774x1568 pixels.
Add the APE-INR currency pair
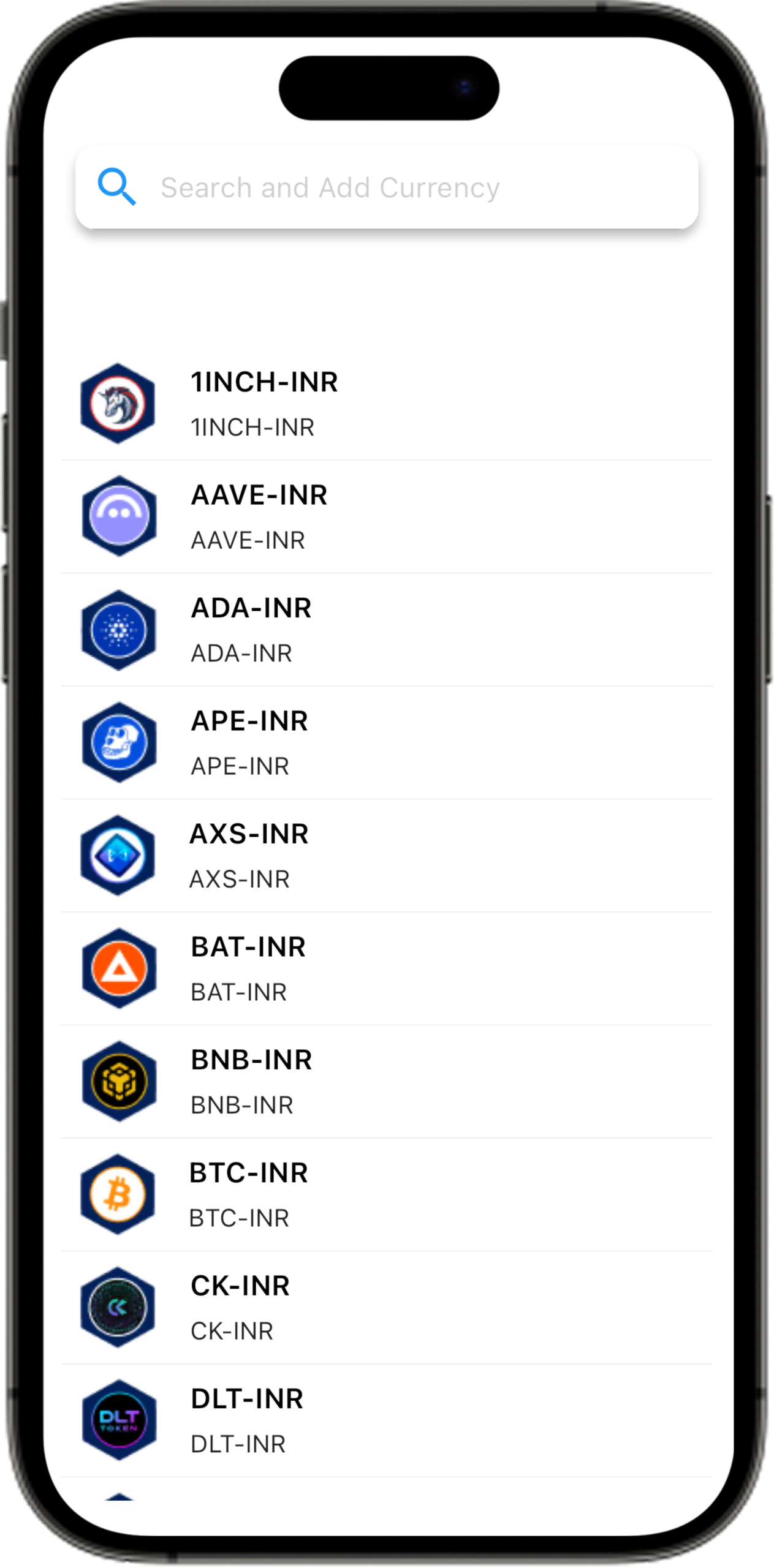point(386,742)
